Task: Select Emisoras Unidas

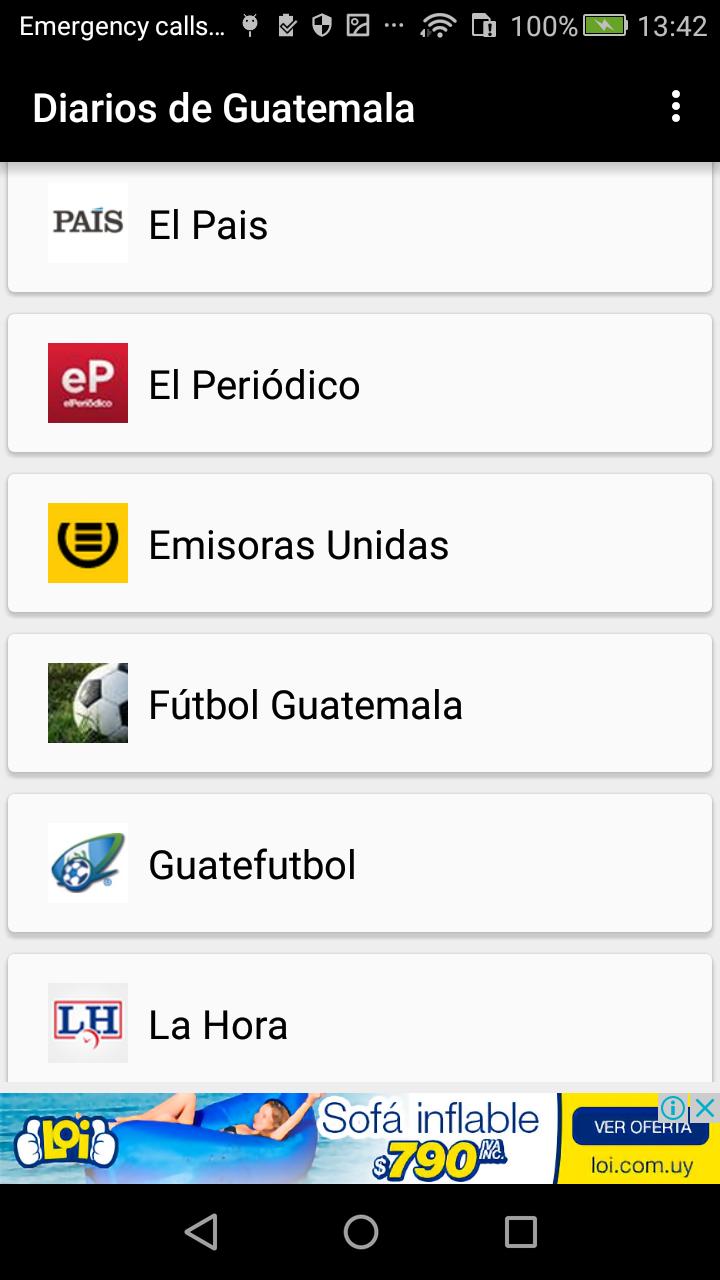Action: point(360,543)
